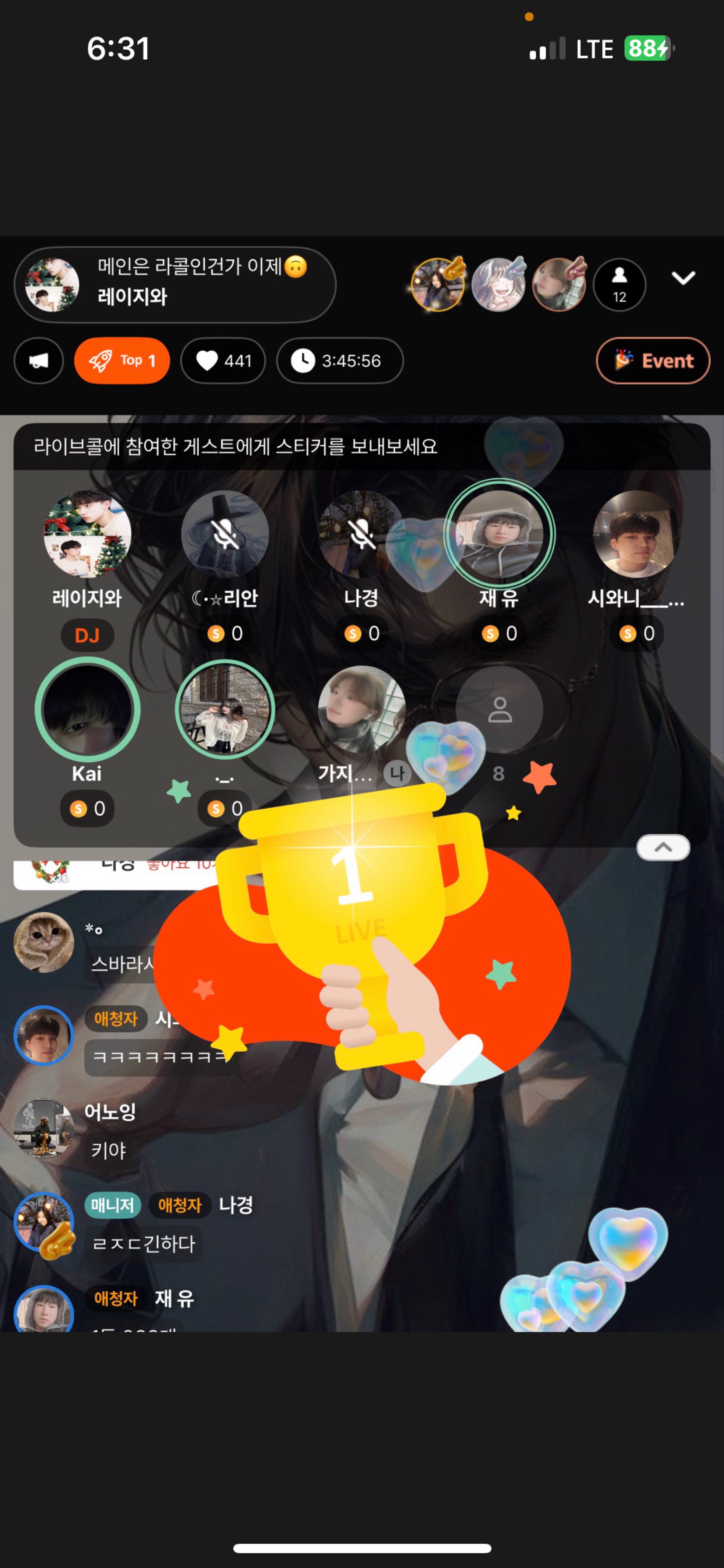Open the Event button
This screenshot has width=724, height=1568.
pos(653,360)
